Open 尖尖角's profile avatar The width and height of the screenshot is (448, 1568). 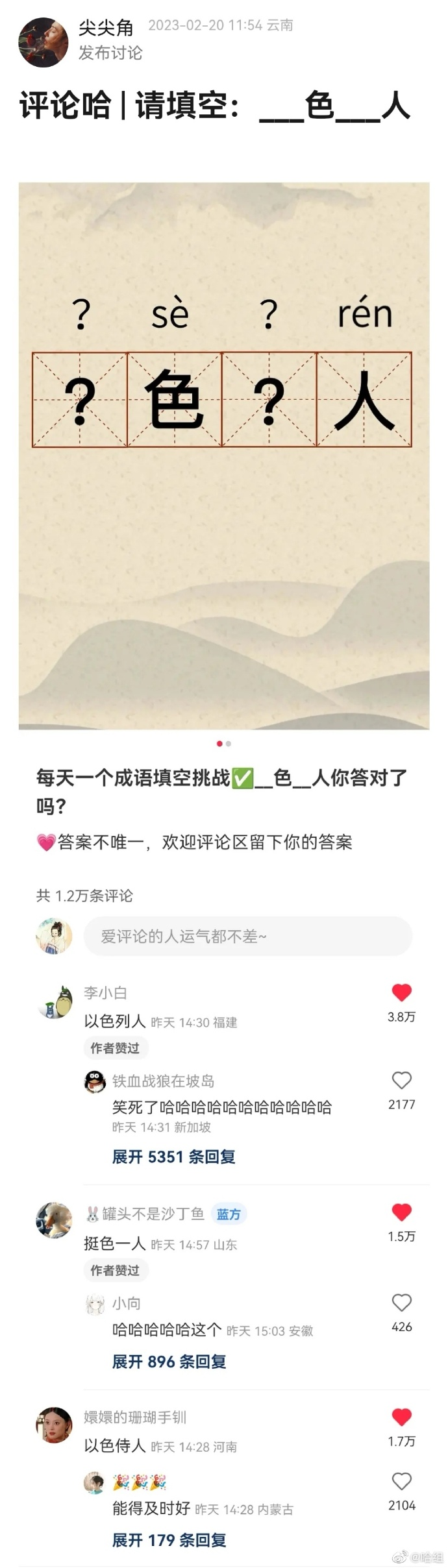tap(43, 42)
